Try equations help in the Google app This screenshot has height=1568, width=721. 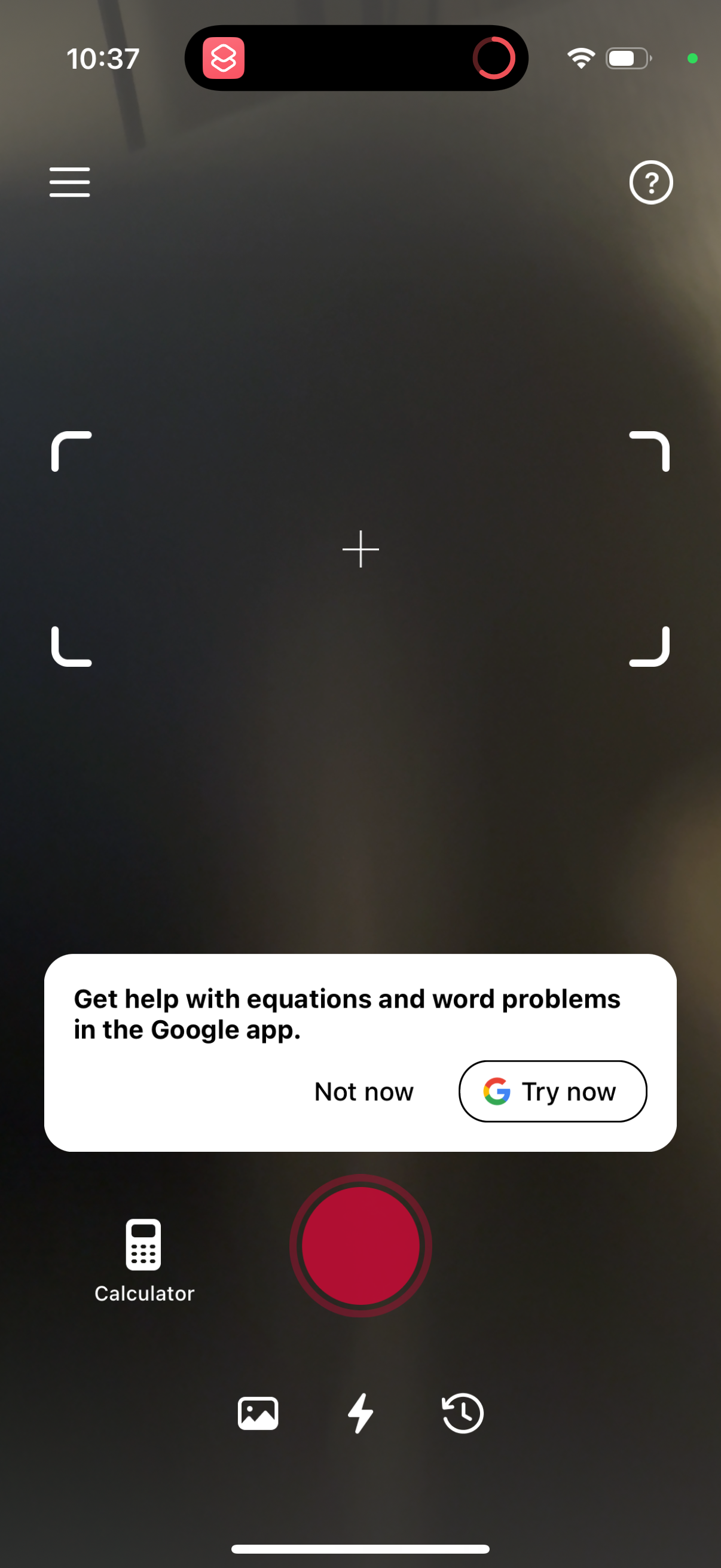tap(552, 1091)
